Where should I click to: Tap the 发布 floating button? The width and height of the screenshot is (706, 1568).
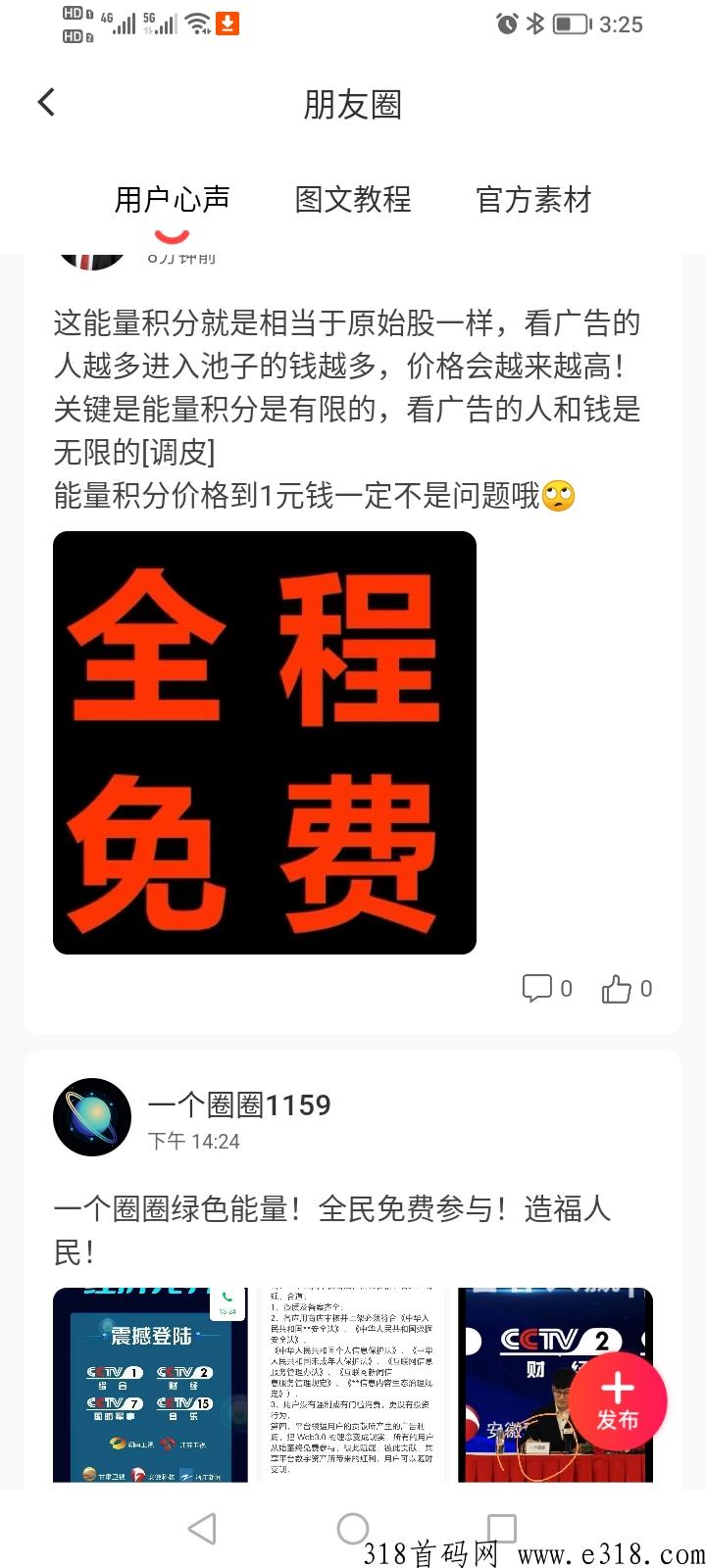[618, 1401]
